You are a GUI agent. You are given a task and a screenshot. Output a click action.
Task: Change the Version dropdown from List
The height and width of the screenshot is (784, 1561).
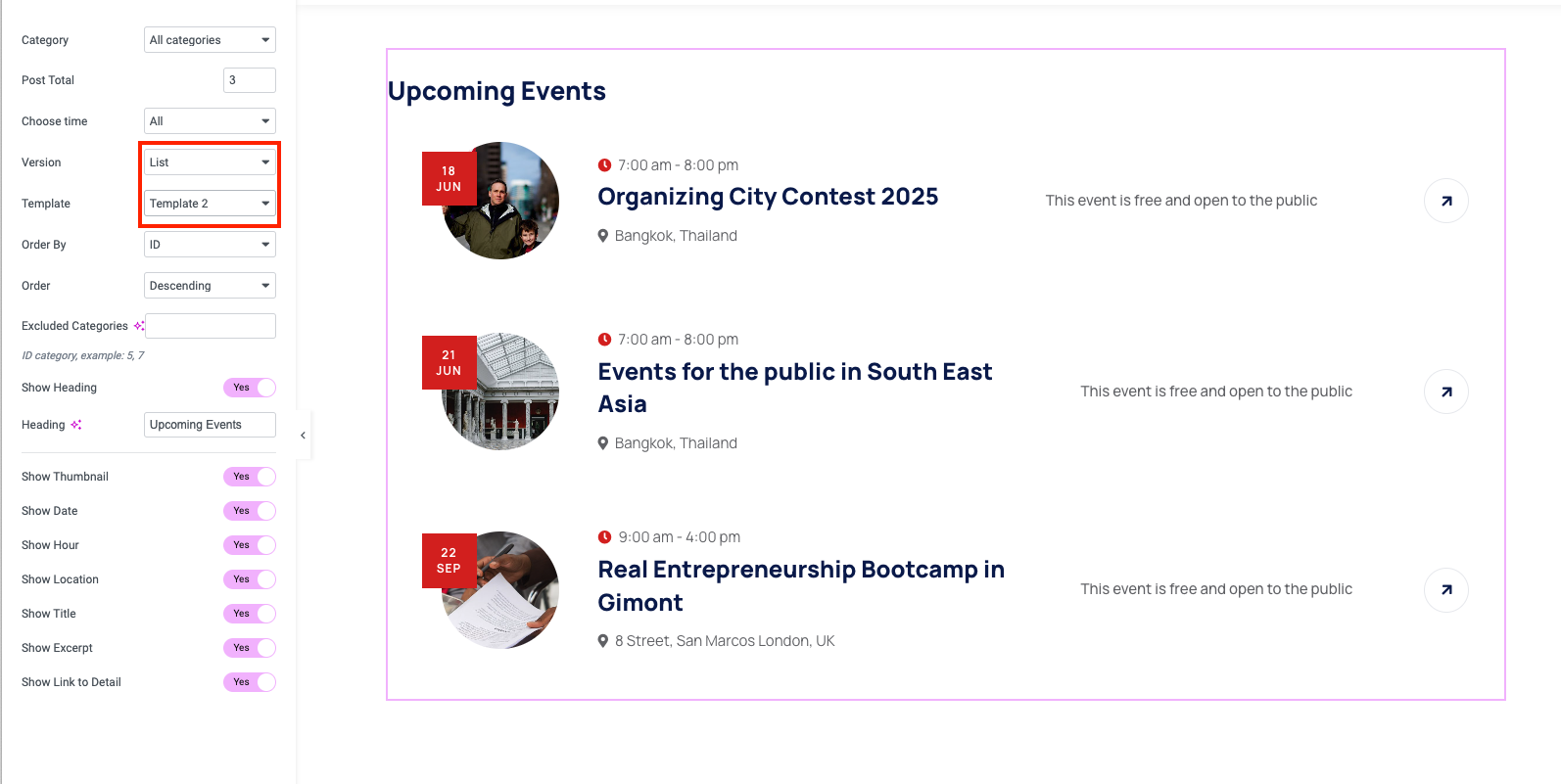pyautogui.click(x=210, y=162)
